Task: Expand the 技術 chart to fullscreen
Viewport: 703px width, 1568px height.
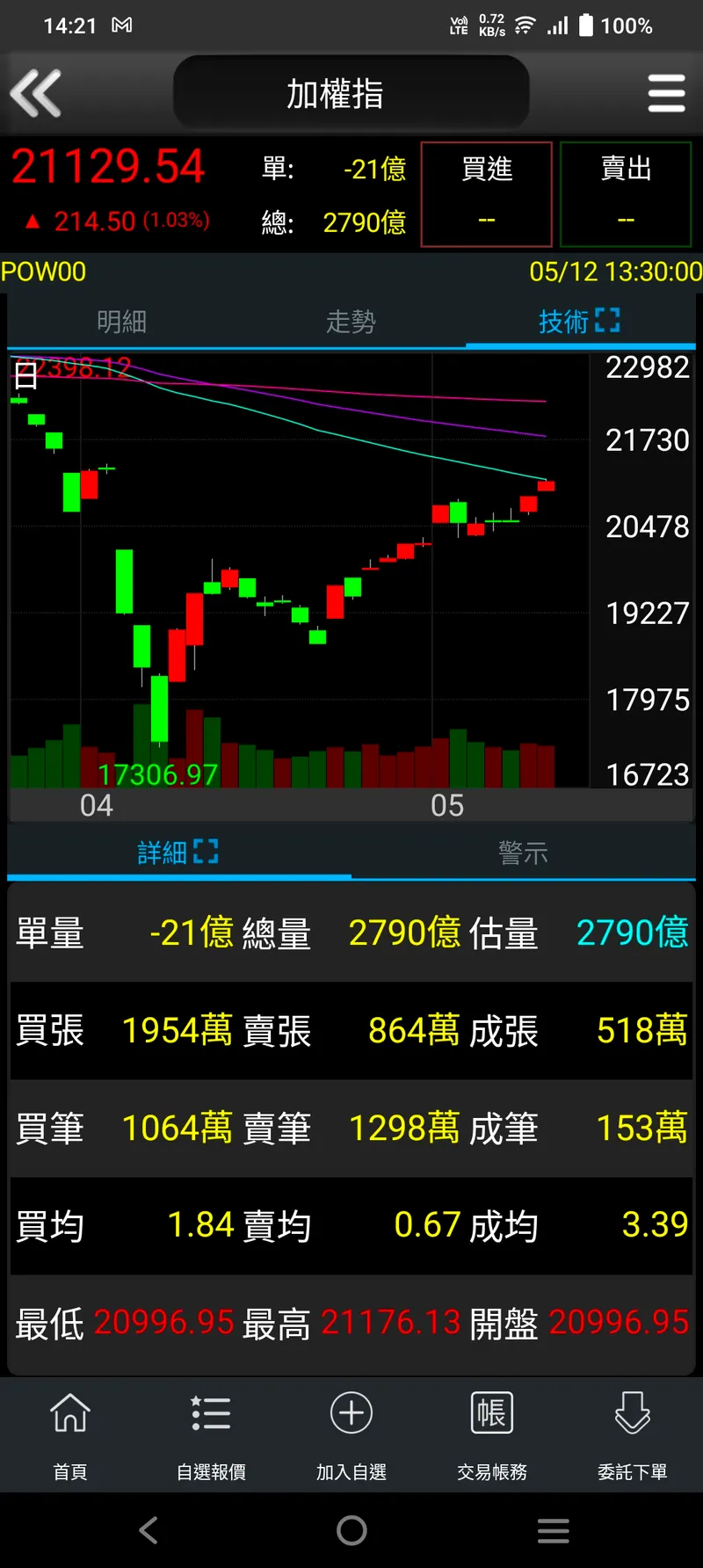Action: tap(606, 321)
